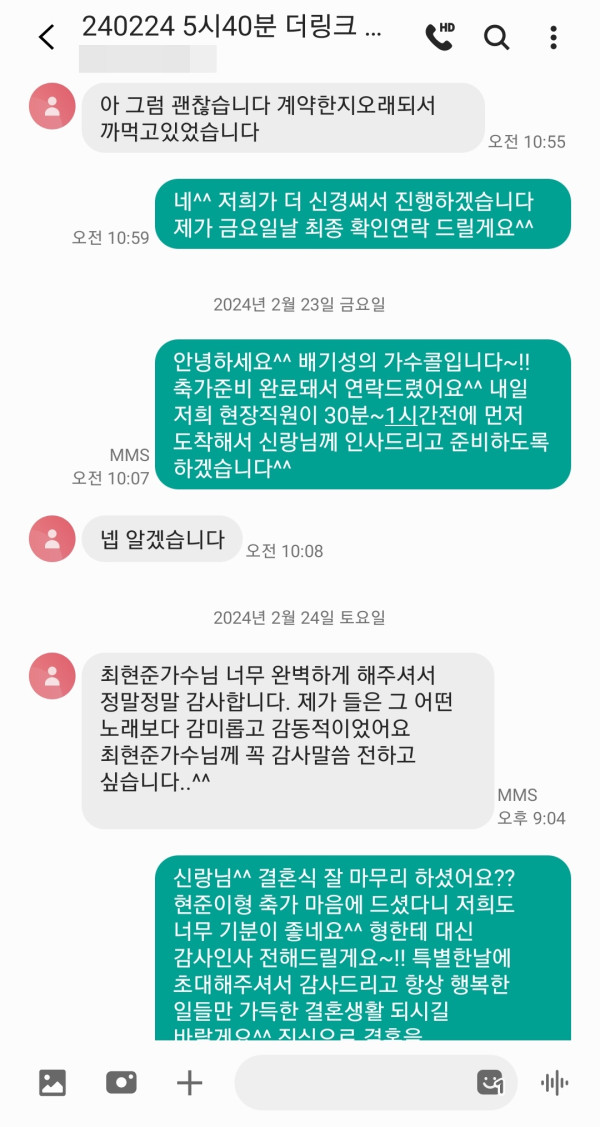Open the sticker emoji picker
Image resolution: width=600 pixels, height=1127 pixels.
490,1082
